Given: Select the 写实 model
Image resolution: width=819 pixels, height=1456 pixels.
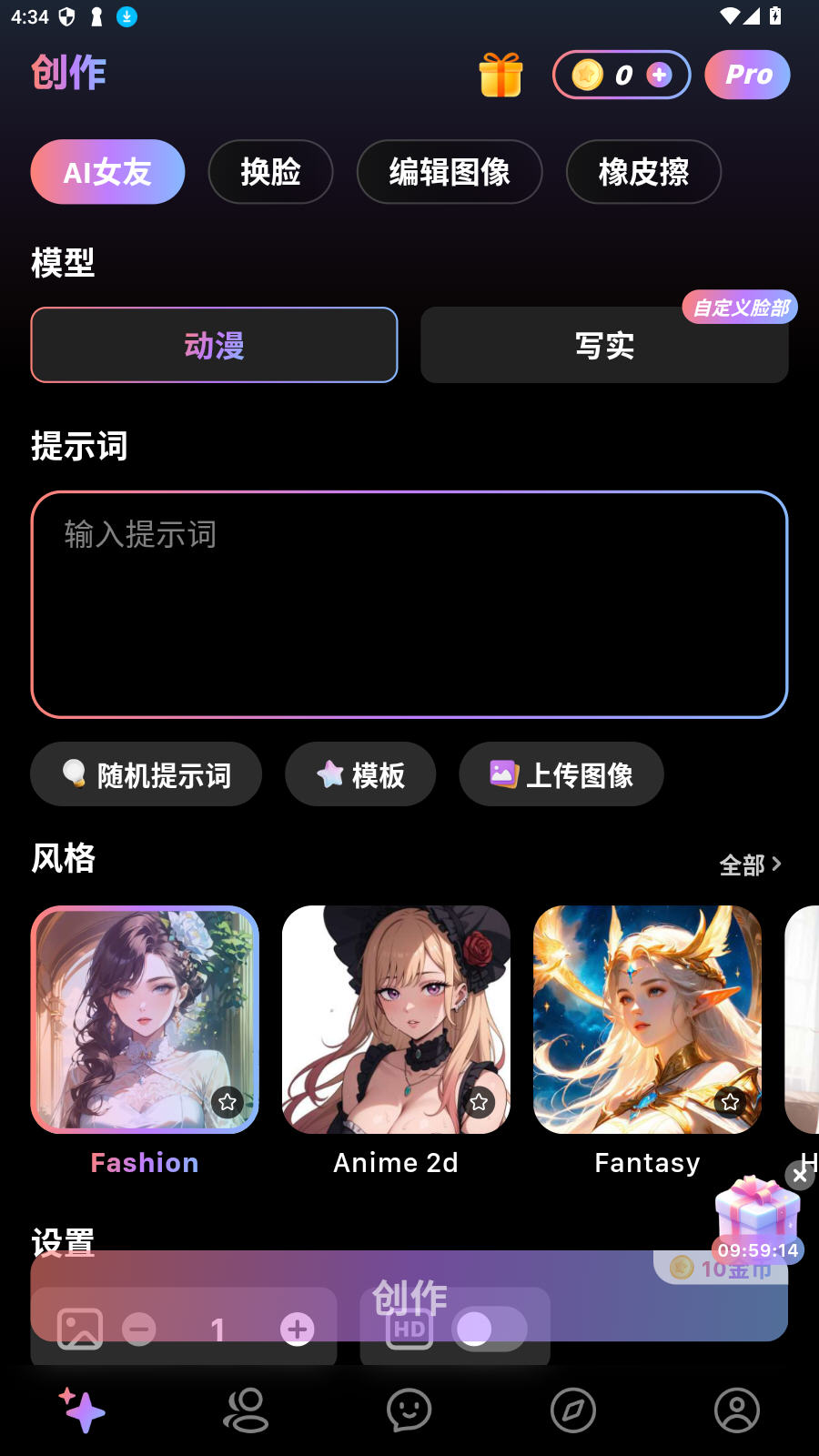Looking at the screenshot, I should point(604,346).
